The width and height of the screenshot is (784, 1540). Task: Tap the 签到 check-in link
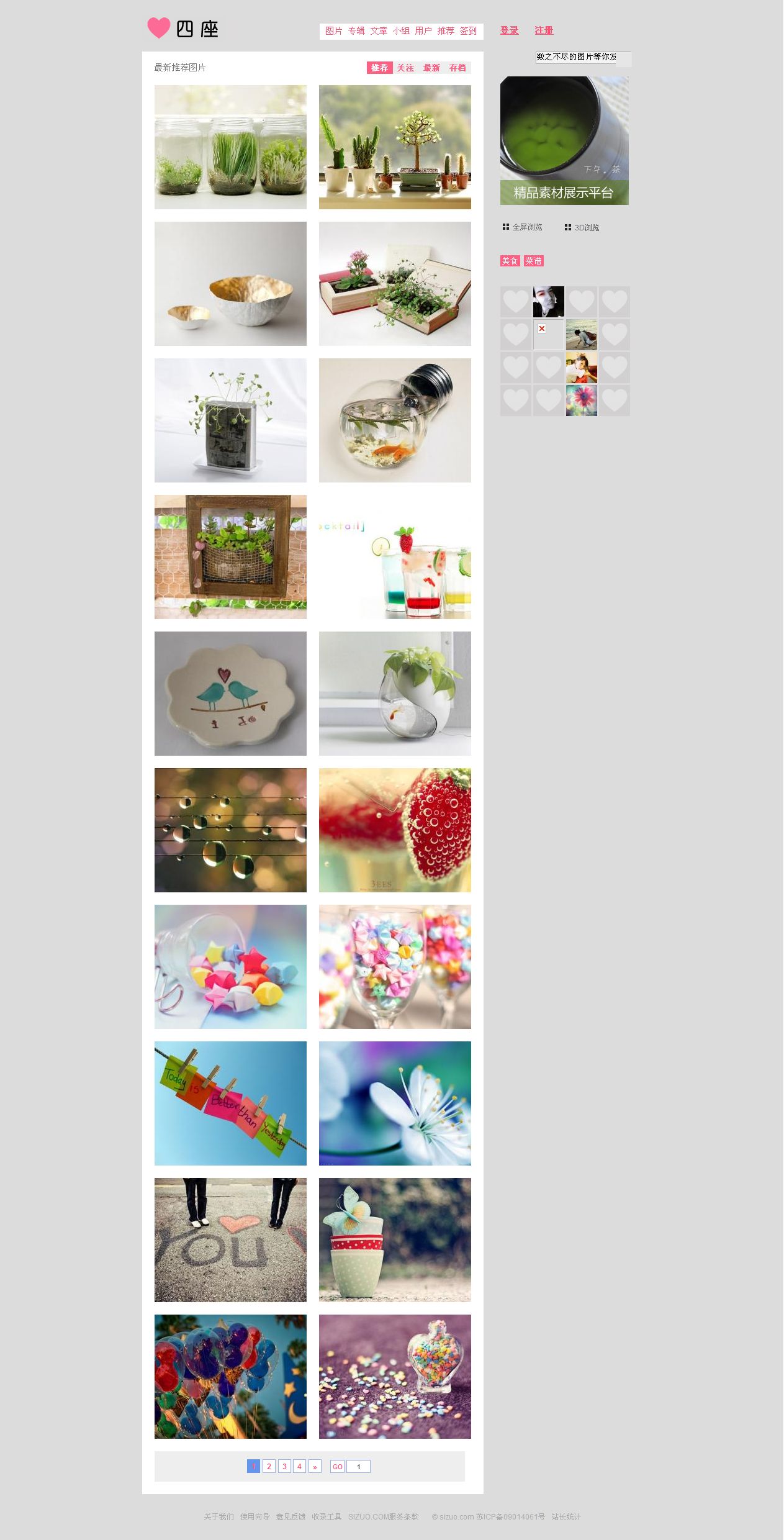click(x=468, y=31)
